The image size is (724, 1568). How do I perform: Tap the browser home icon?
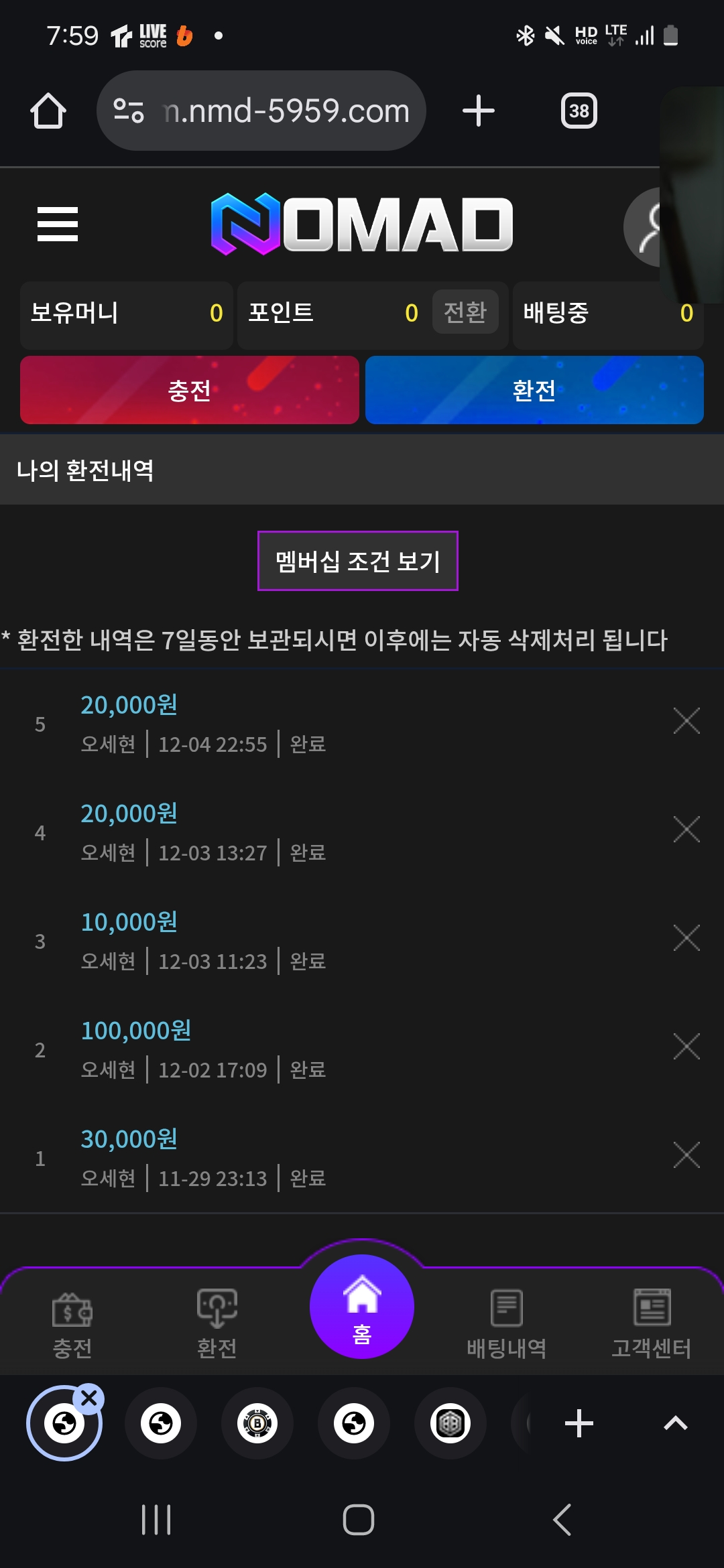(48, 111)
